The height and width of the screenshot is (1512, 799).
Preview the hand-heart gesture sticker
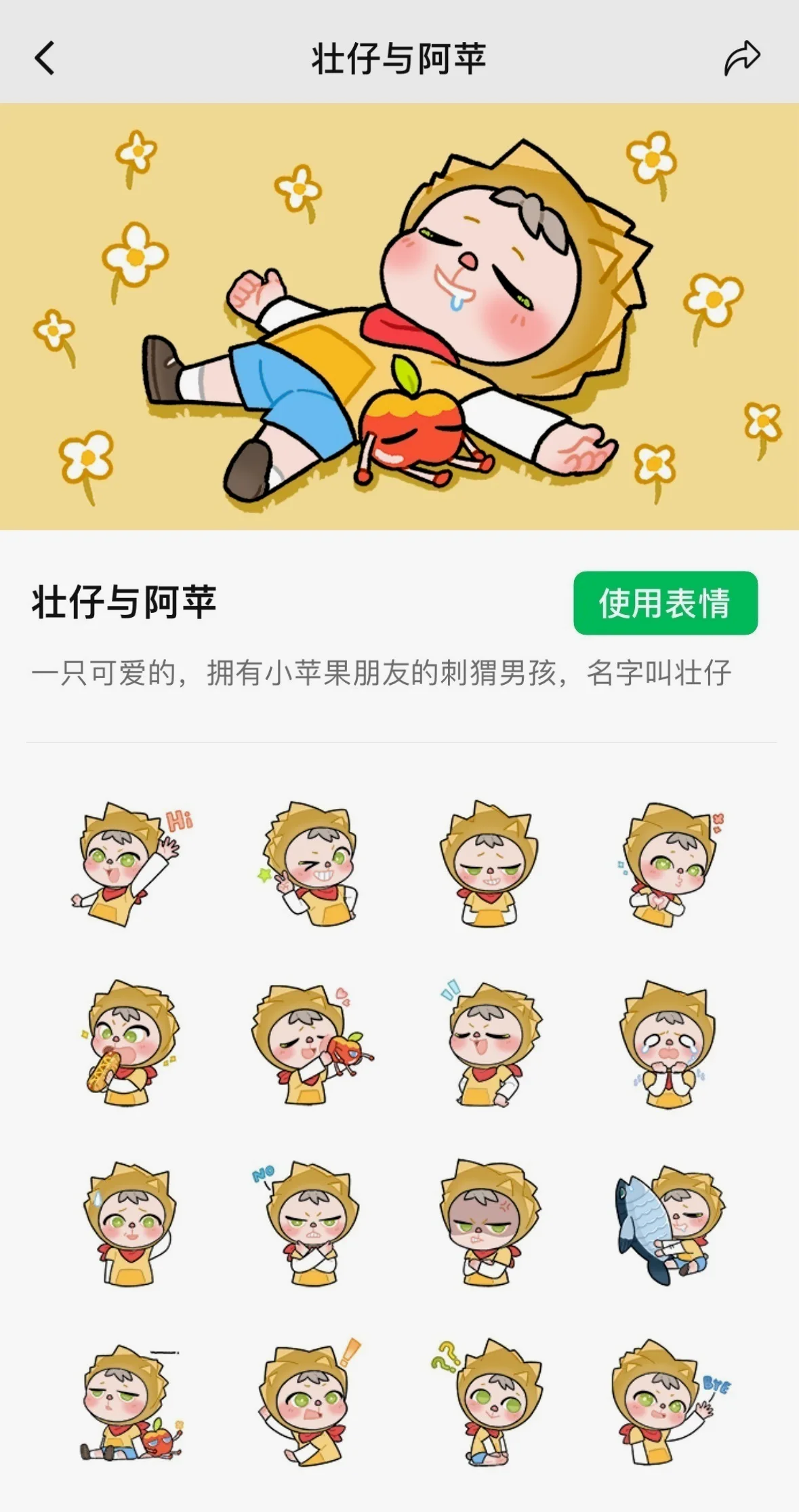tap(668, 864)
